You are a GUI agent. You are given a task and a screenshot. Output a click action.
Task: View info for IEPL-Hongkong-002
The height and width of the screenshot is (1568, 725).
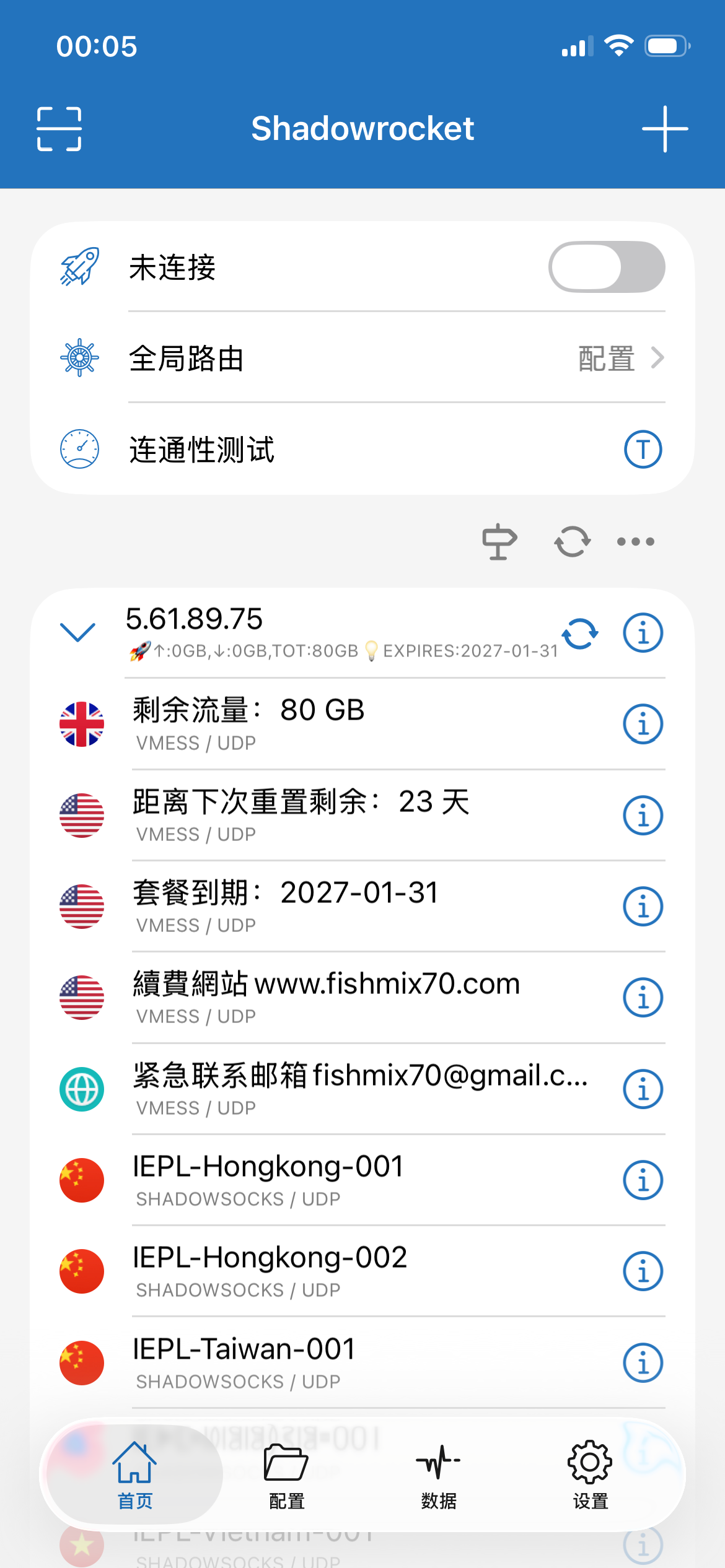[x=643, y=1271]
